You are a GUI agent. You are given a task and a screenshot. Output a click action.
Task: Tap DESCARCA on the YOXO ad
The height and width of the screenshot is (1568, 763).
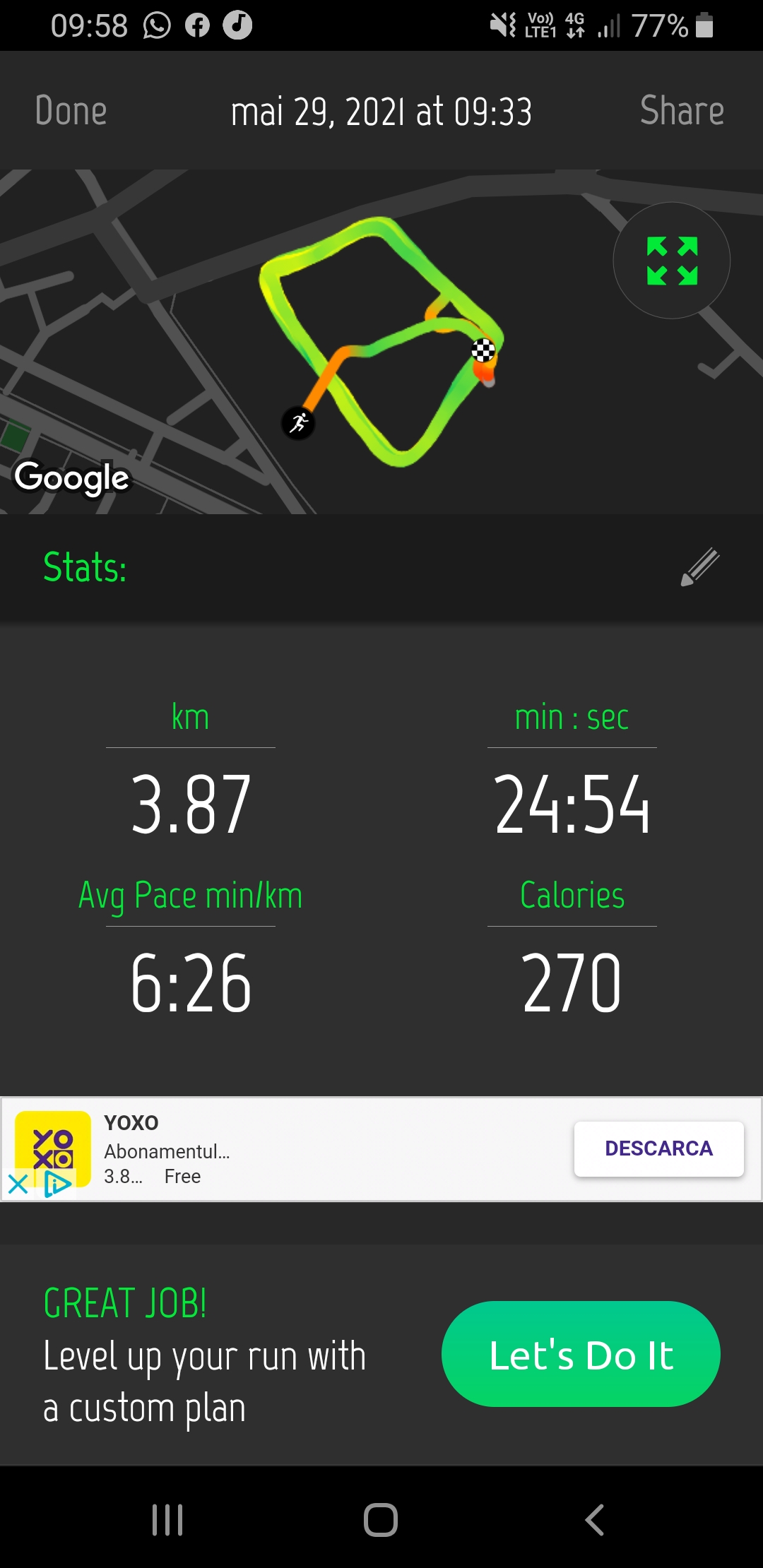(x=658, y=1148)
